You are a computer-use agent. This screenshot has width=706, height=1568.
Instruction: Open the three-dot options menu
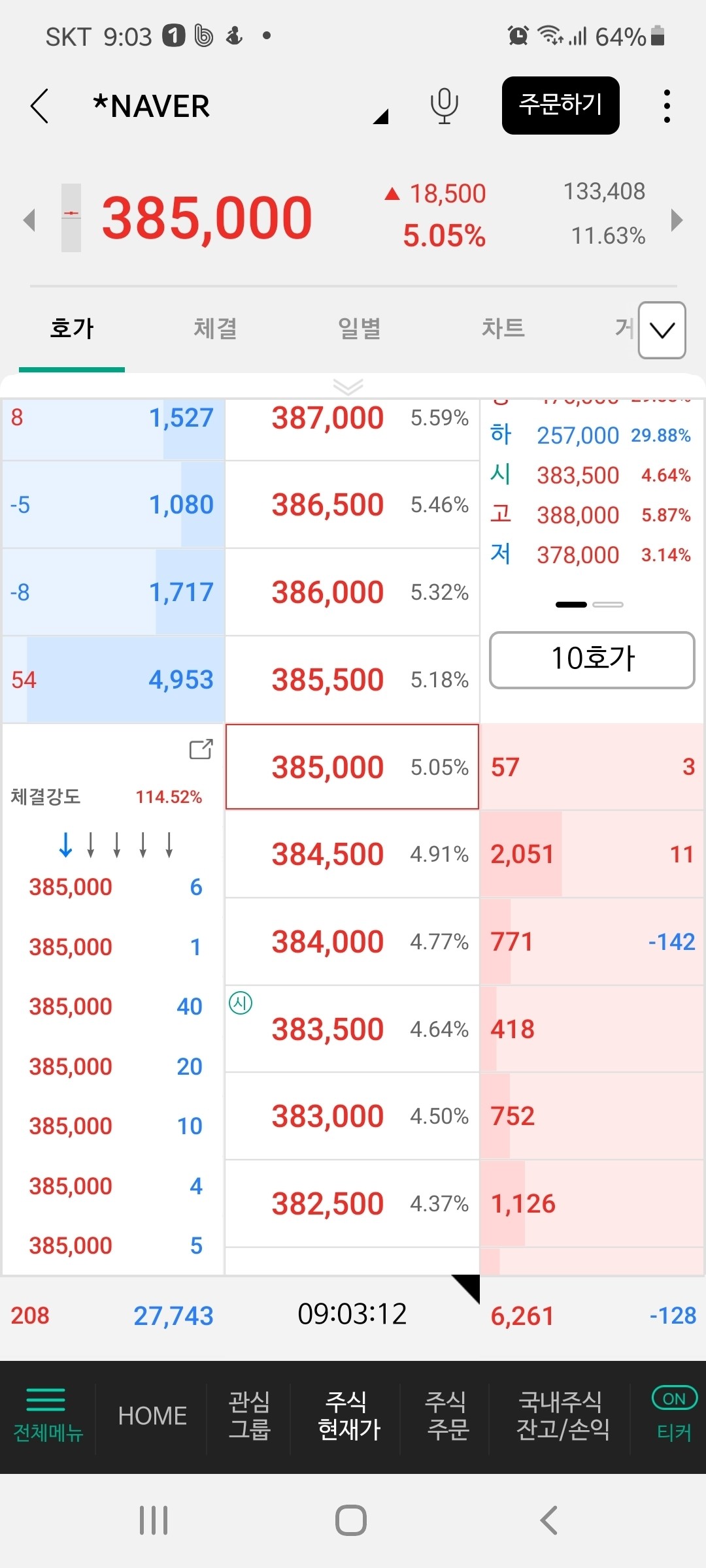(667, 106)
